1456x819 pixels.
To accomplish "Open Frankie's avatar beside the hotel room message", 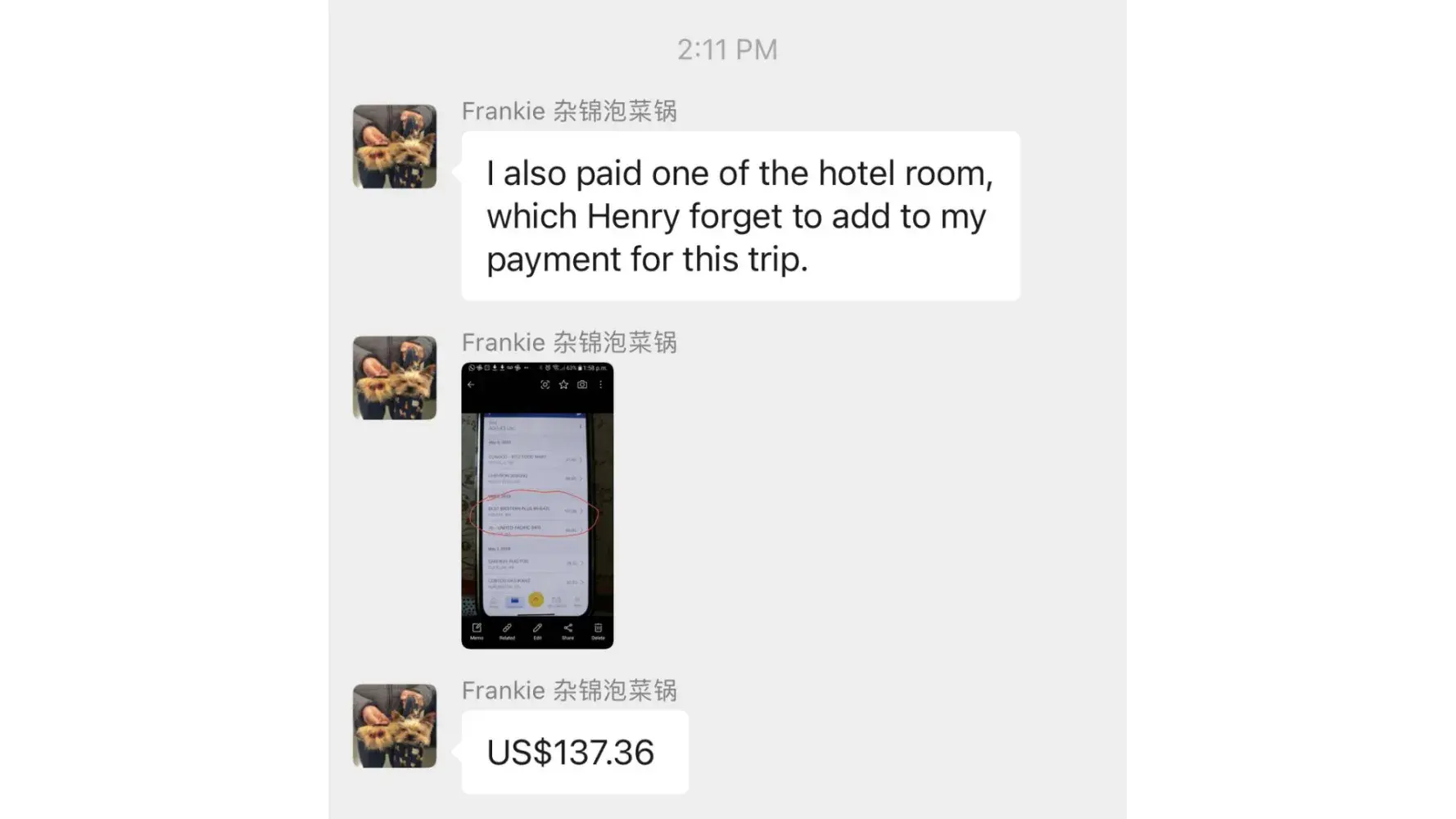I will pyautogui.click(x=394, y=147).
